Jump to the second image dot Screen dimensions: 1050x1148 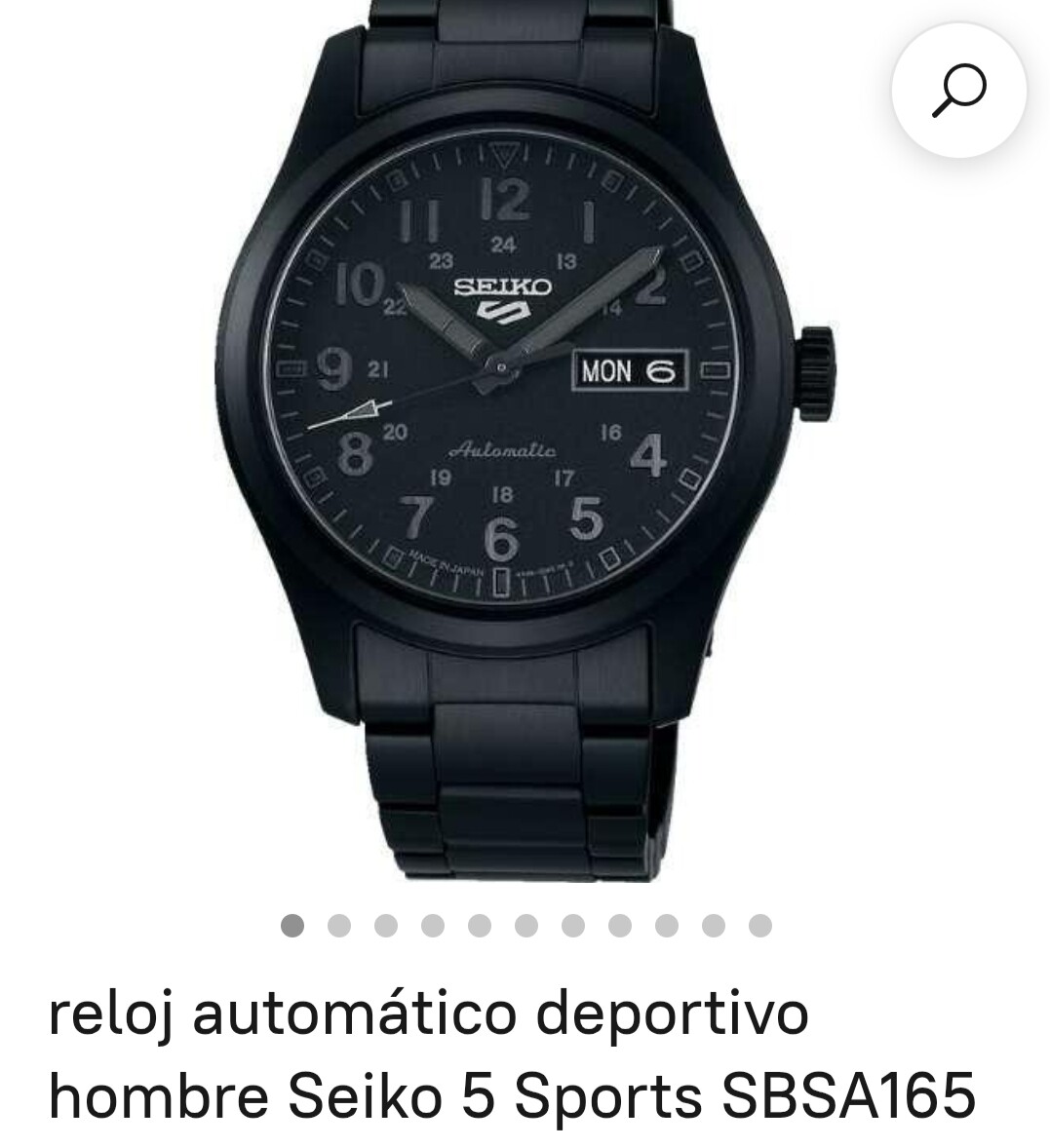tap(338, 925)
